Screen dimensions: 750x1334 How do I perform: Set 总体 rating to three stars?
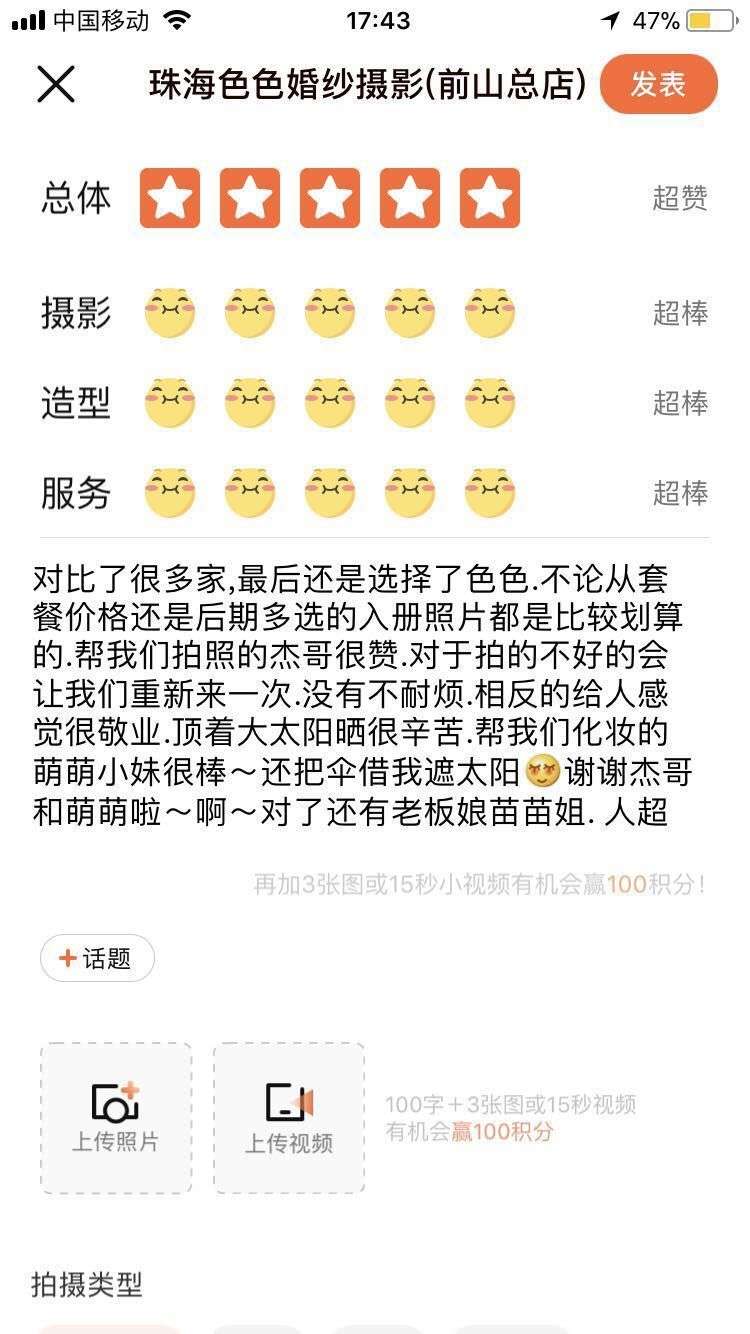(330, 198)
